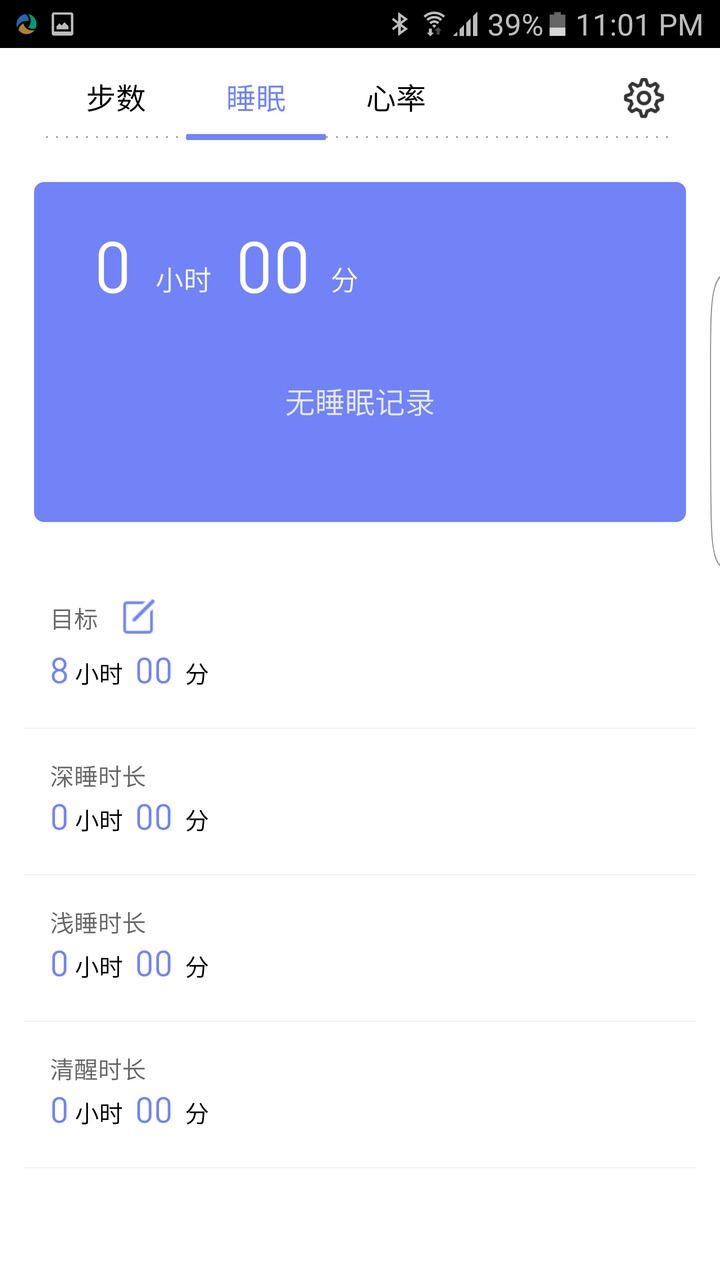
Task: Open the sleep record summary card
Action: 360,352
